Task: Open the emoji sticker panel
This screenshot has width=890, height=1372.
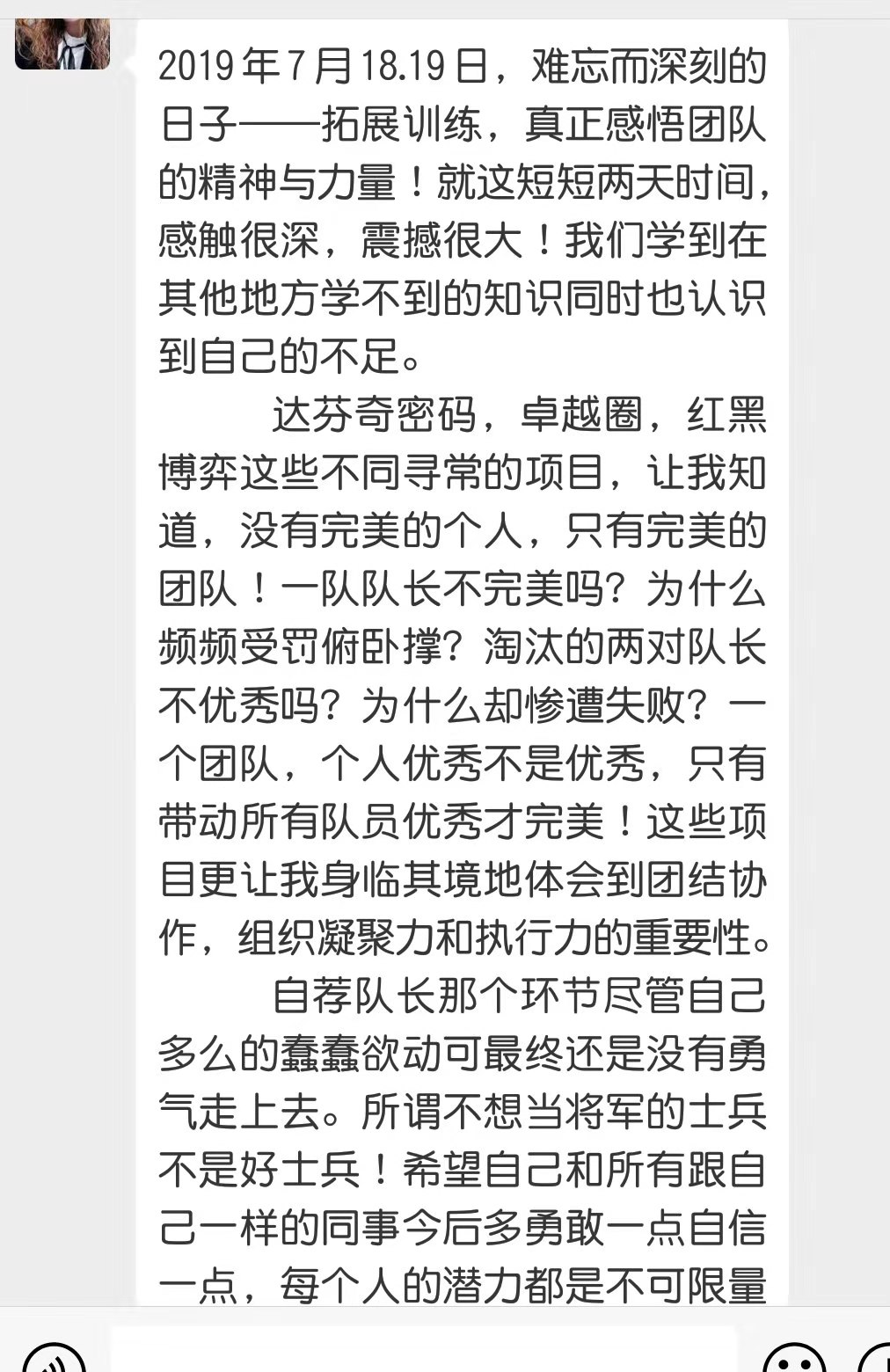Action: coord(796,1360)
